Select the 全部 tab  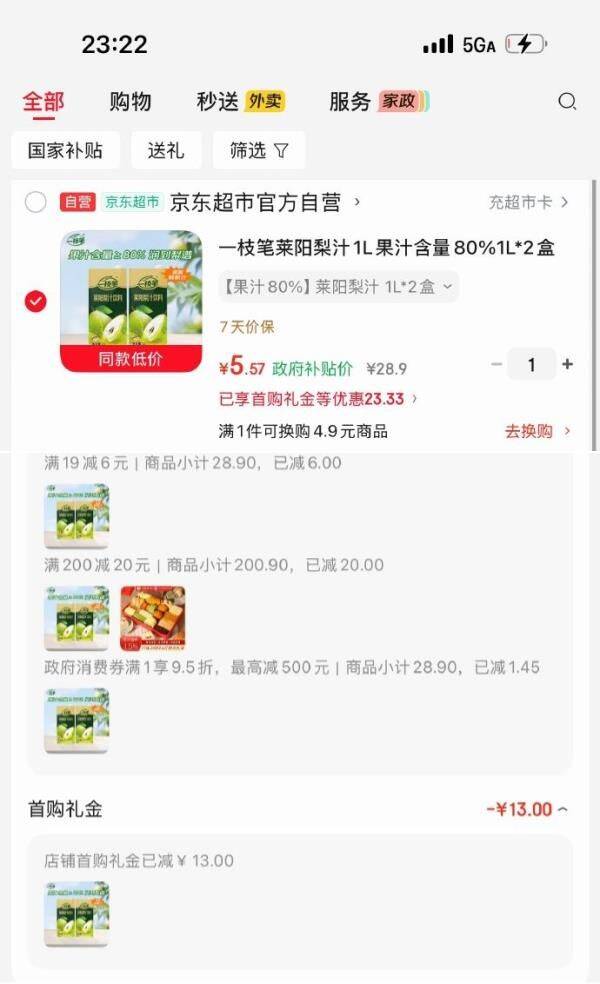click(43, 101)
